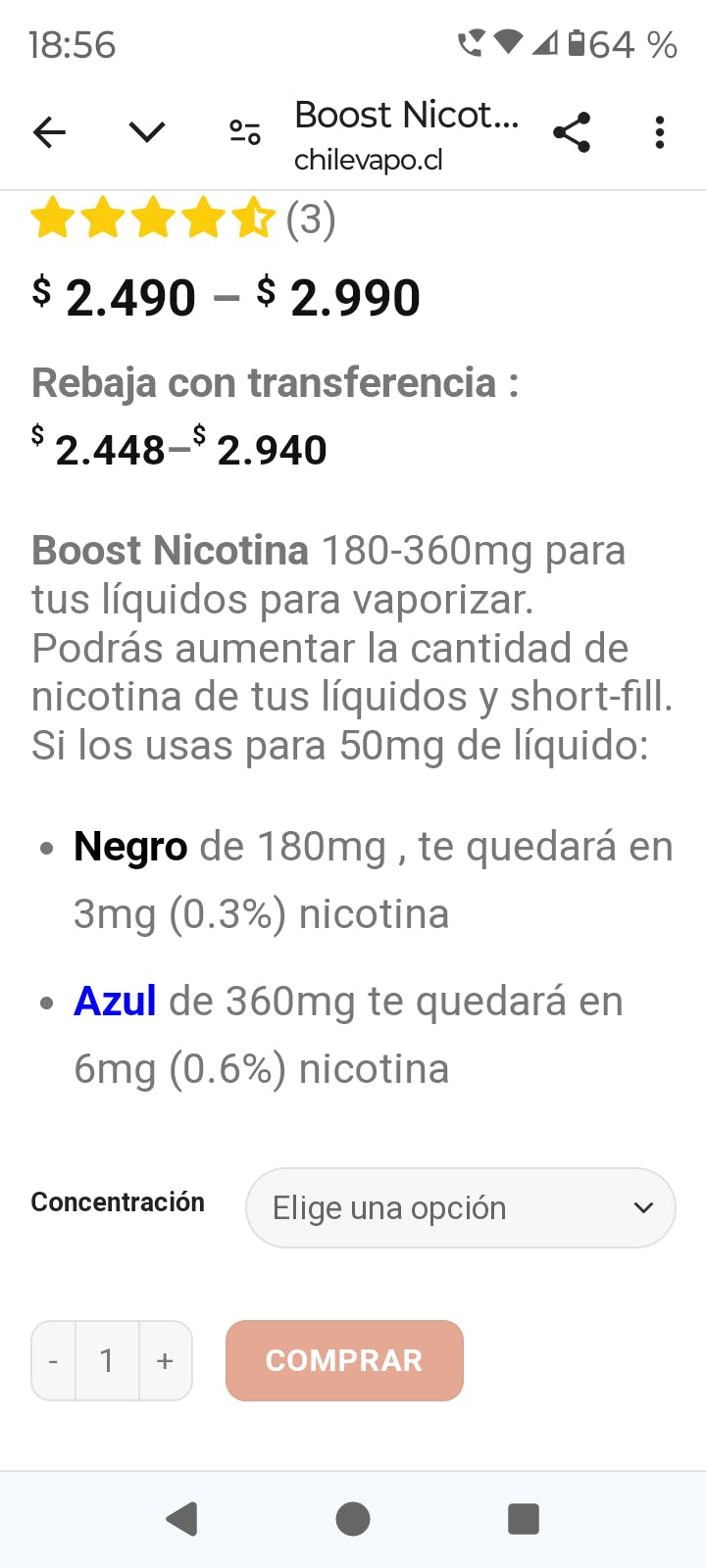Go back using the top arrow
706x1568 pixels.
[49, 131]
